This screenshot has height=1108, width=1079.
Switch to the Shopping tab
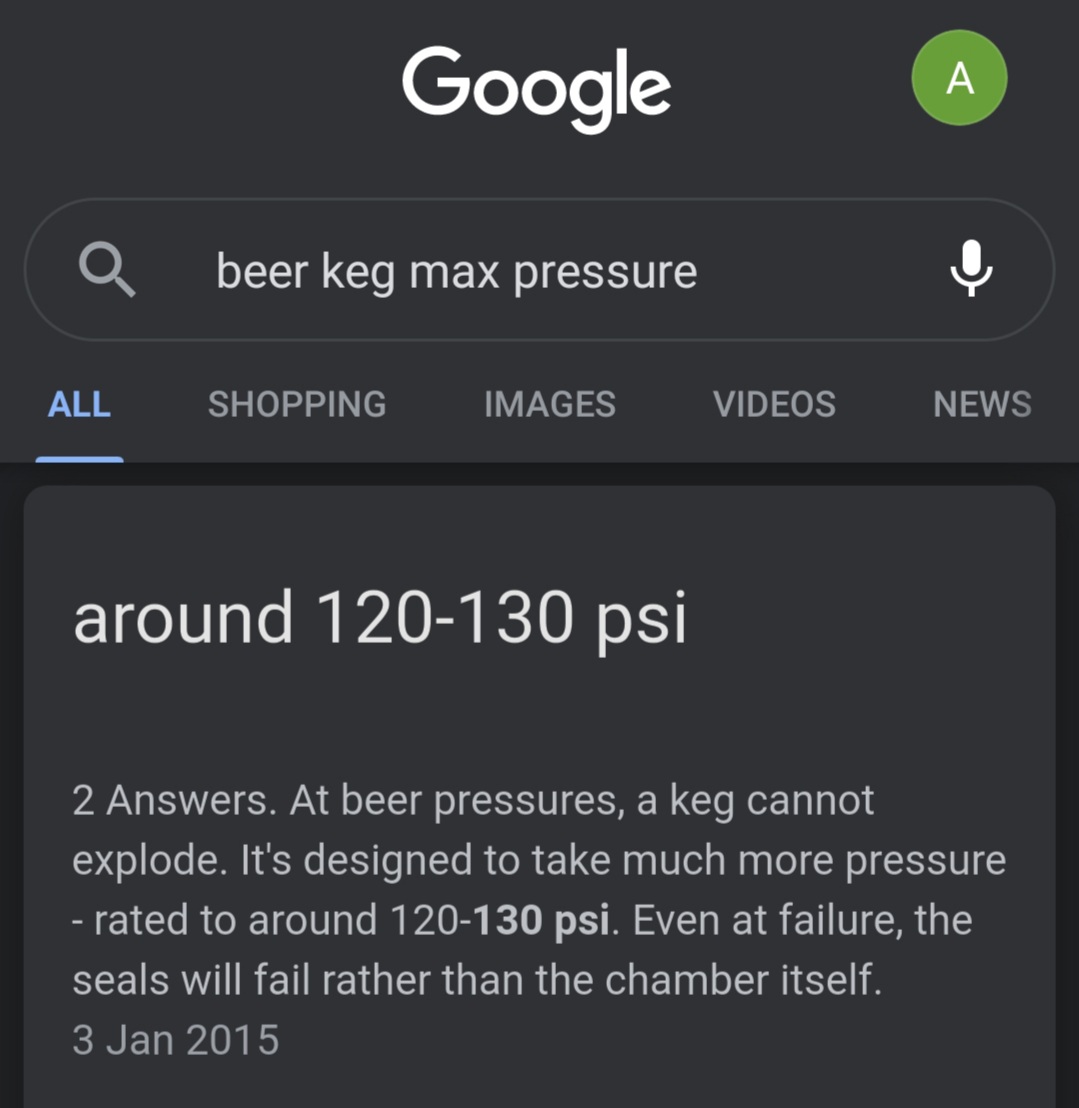297,404
